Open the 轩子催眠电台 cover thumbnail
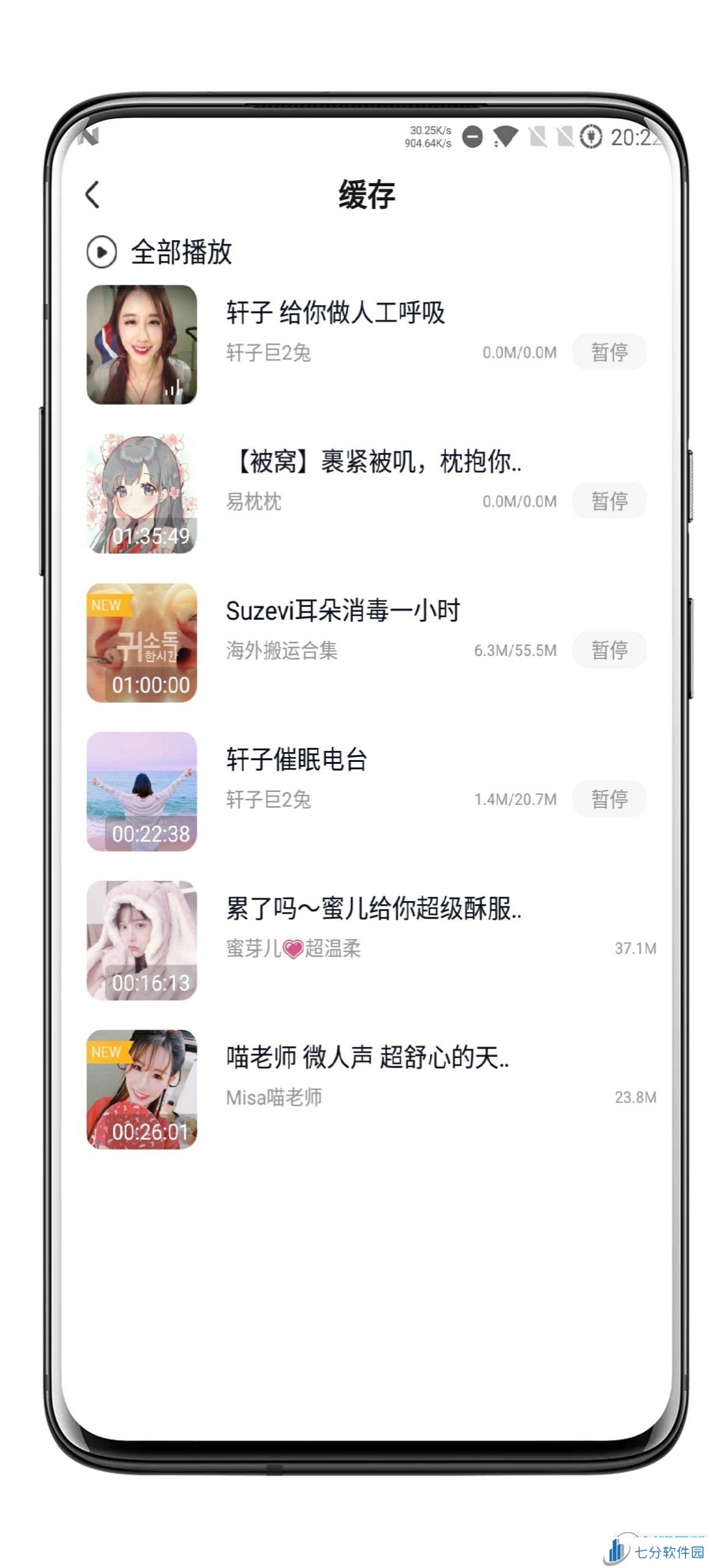The height and width of the screenshot is (1568, 715). (141, 791)
